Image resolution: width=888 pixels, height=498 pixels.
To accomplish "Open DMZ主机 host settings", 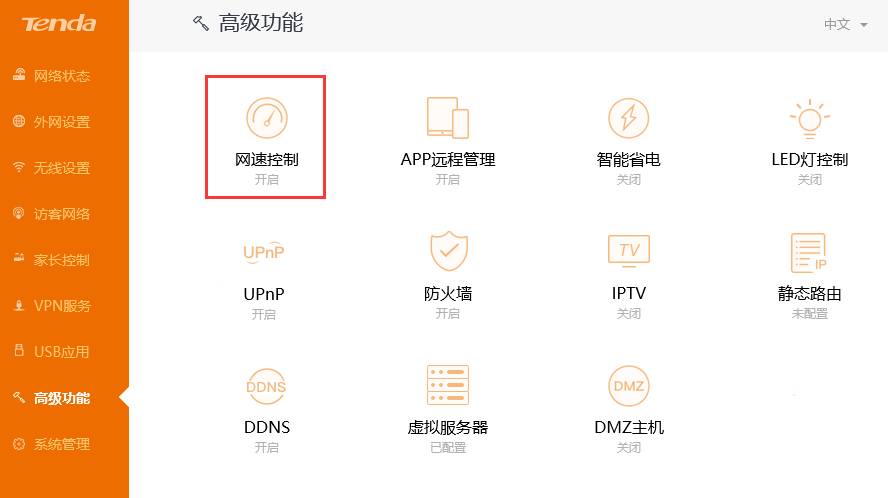I will pos(628,405).
